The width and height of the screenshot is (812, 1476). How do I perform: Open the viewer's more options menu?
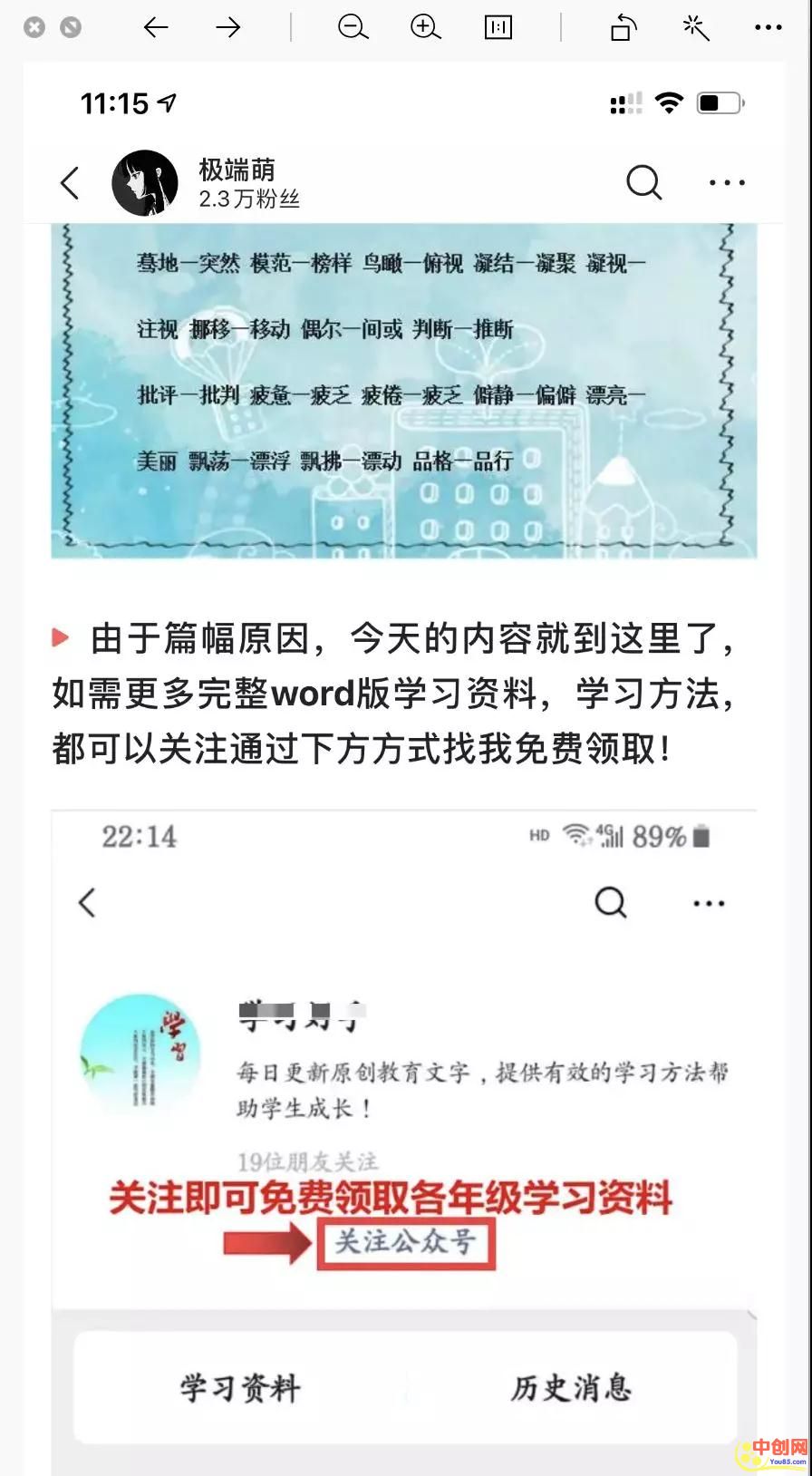pyautogui.click(x=768, y=27)
